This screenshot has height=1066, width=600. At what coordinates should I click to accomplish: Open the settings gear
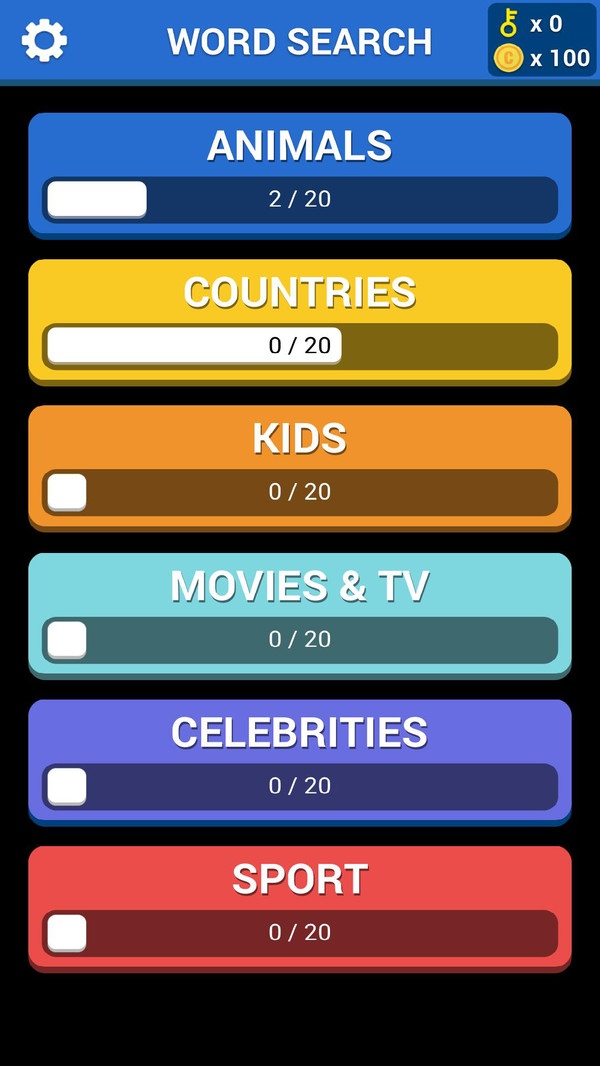click(44, 41)
